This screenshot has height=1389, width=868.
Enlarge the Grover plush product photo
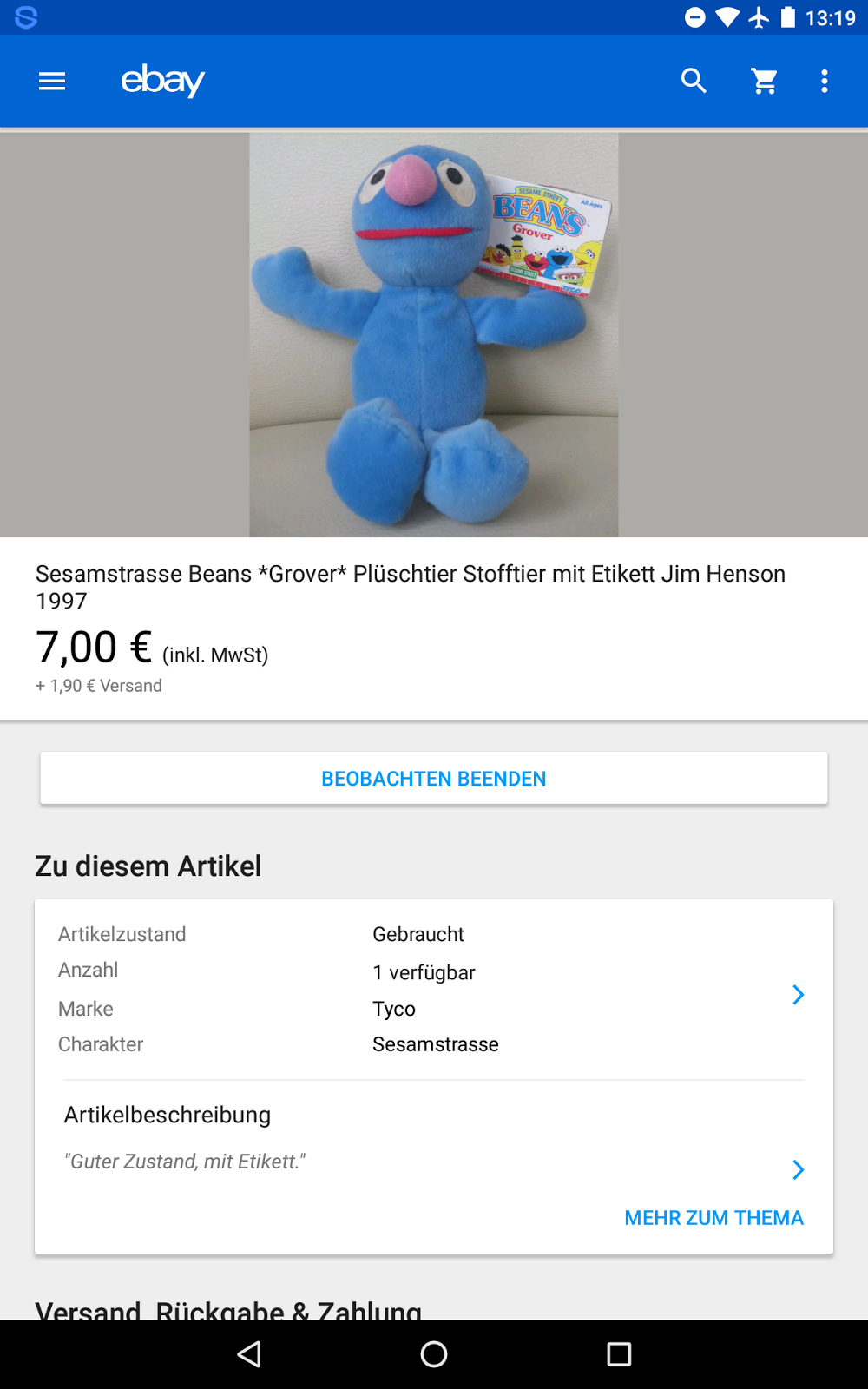tap(434, 334)
